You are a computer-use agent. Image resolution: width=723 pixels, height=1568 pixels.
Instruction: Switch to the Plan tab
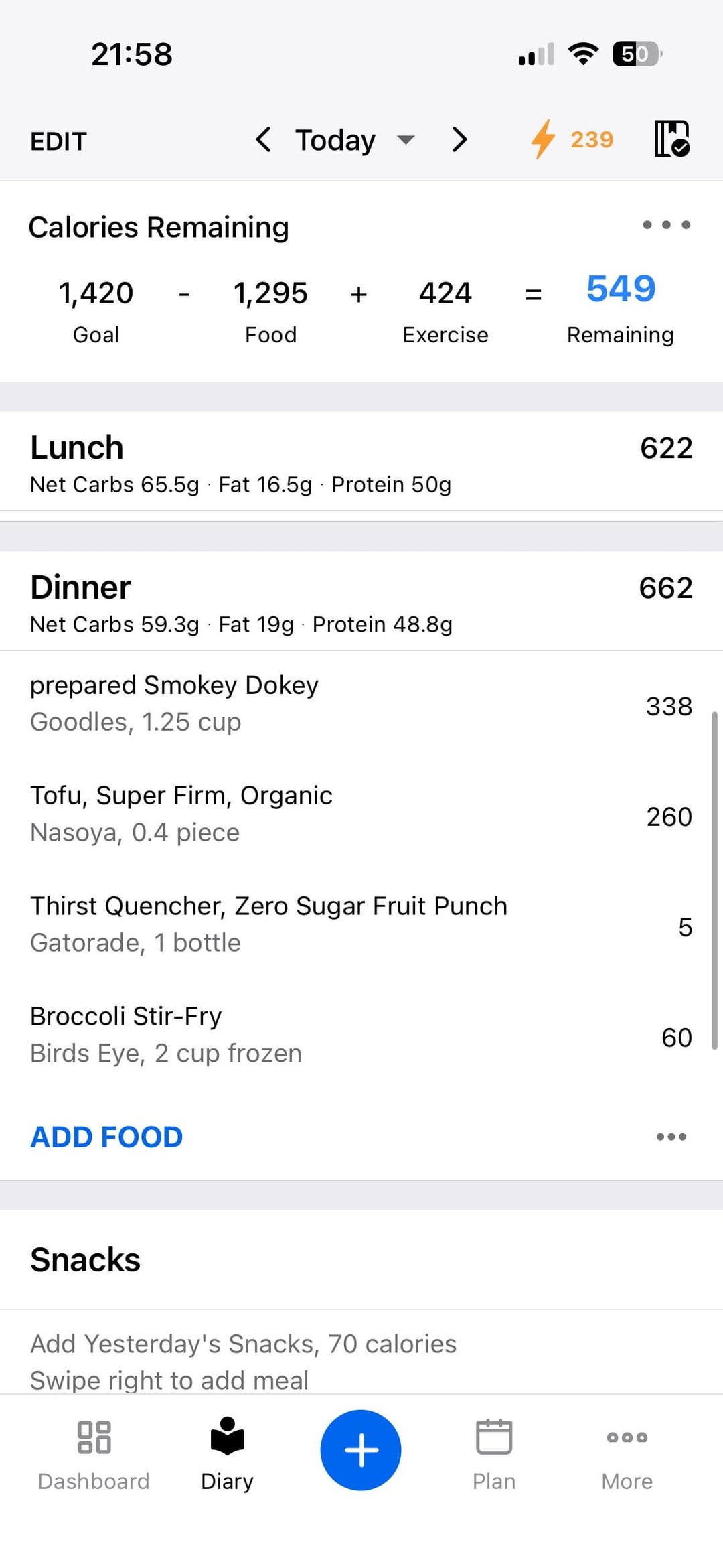(494, 1451)
